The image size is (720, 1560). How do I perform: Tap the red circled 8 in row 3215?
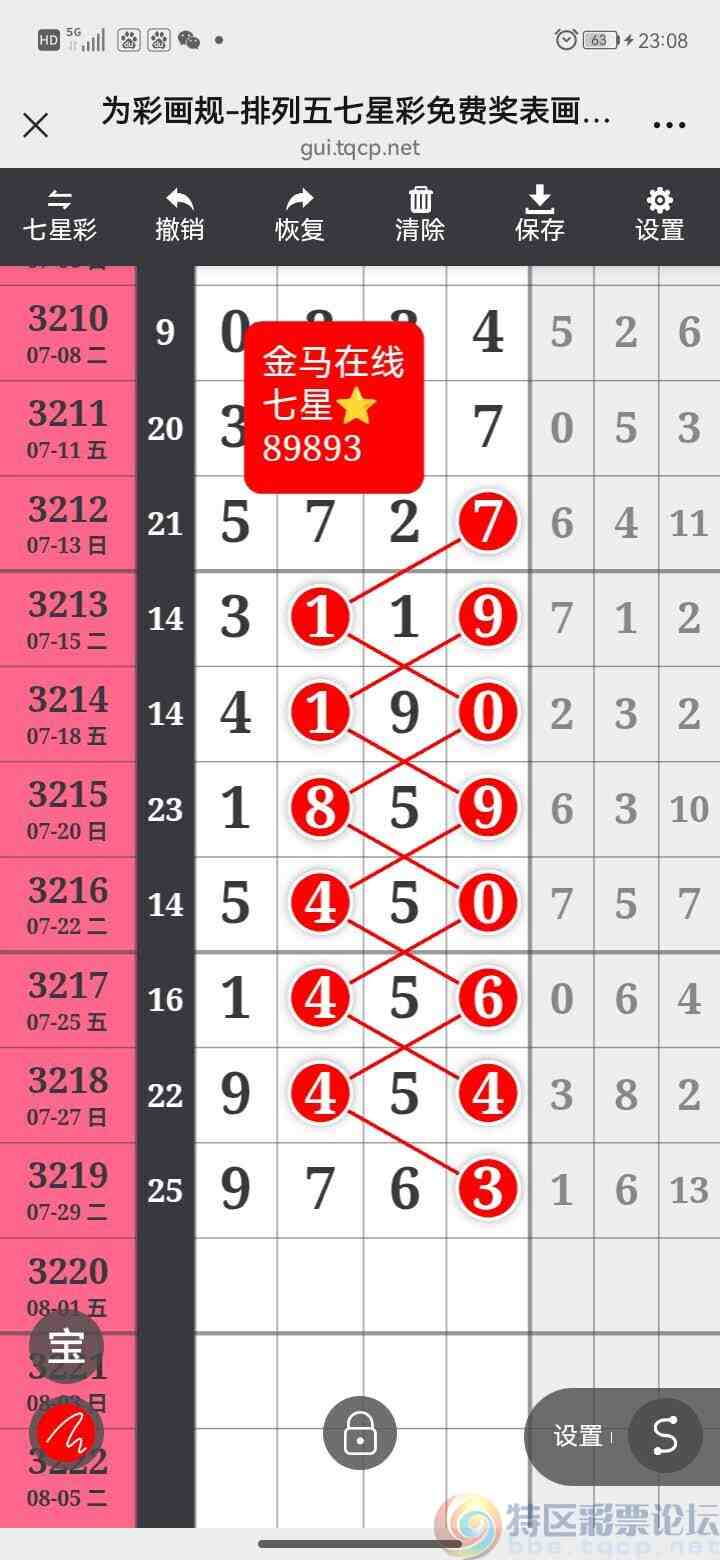pos(320,808)
